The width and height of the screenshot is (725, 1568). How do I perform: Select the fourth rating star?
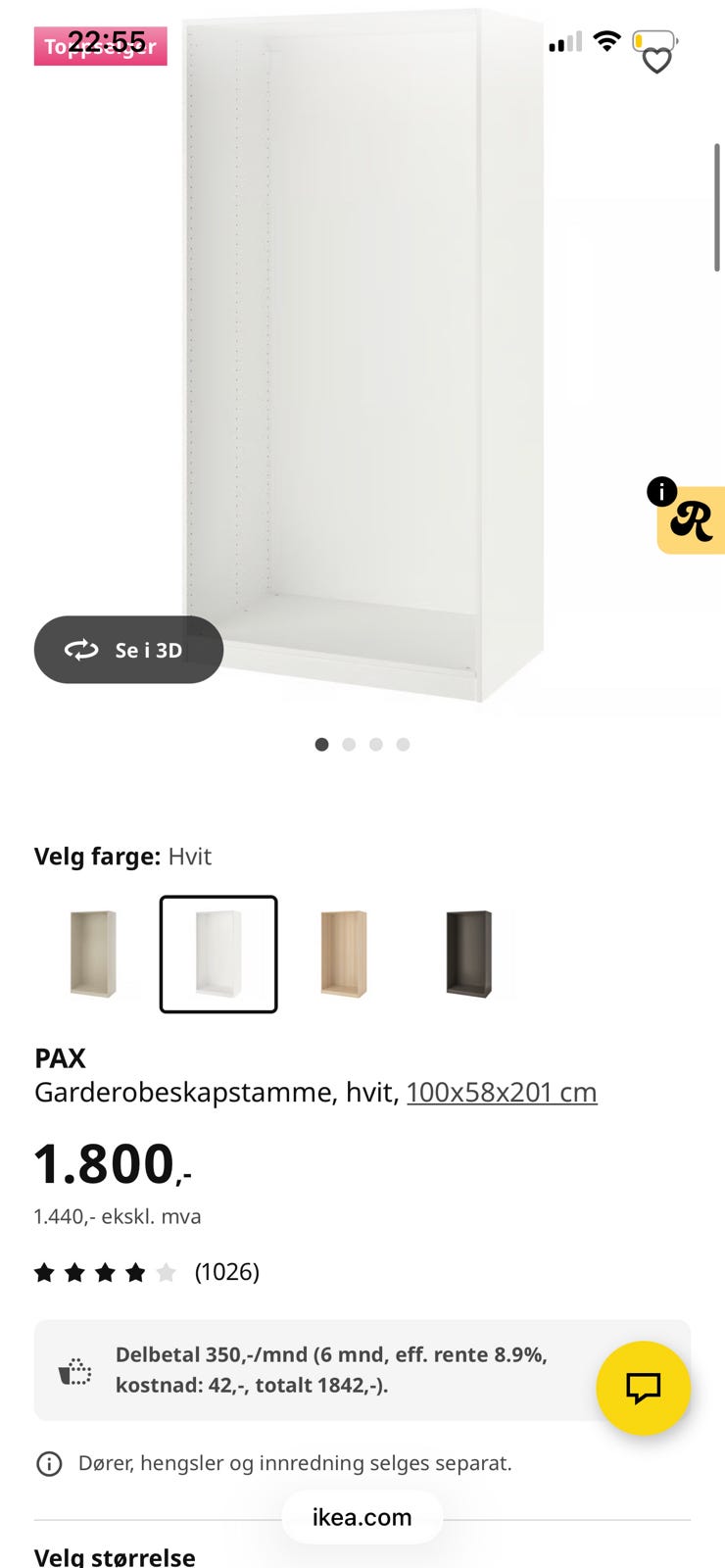pos(134,1271)
